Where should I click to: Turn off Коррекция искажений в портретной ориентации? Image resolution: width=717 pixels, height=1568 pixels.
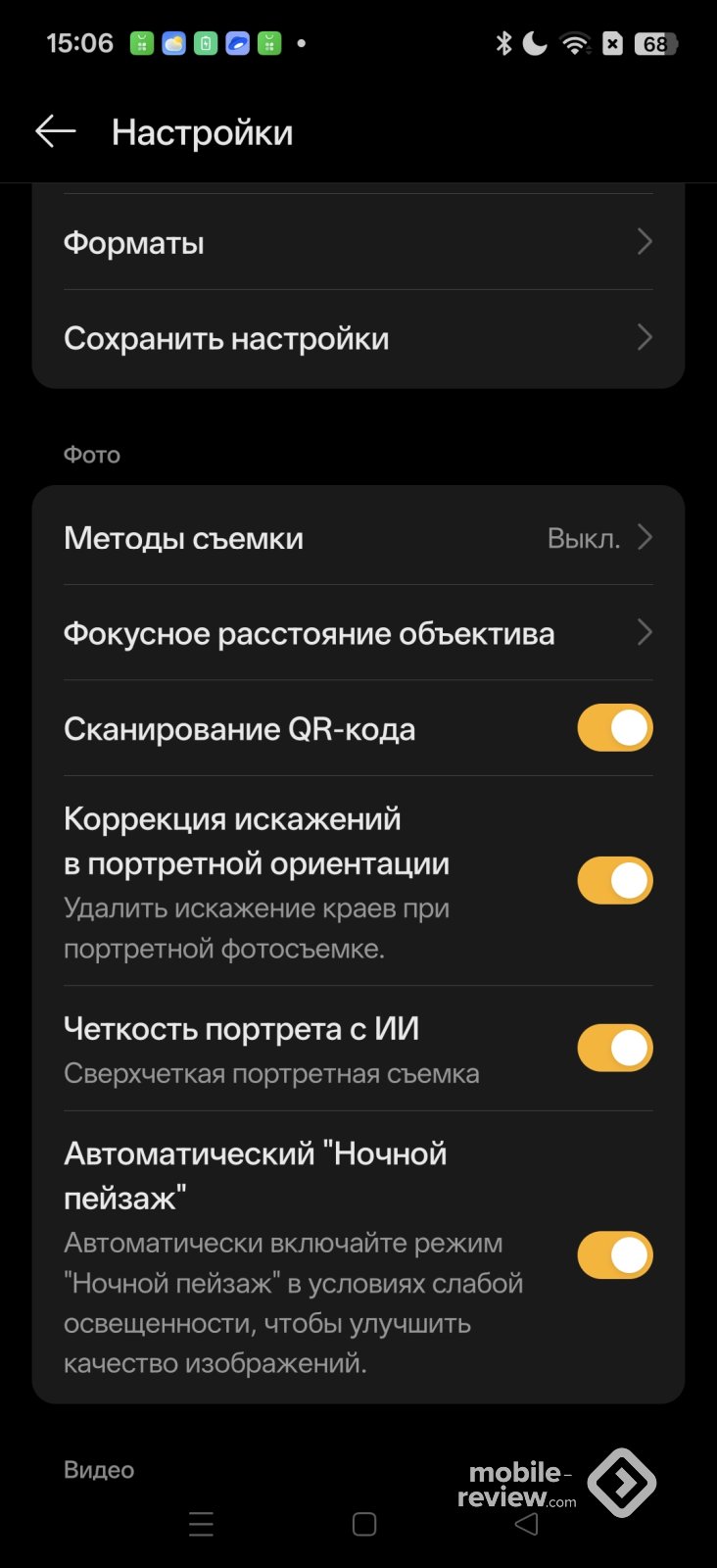(x=614, y=880)
